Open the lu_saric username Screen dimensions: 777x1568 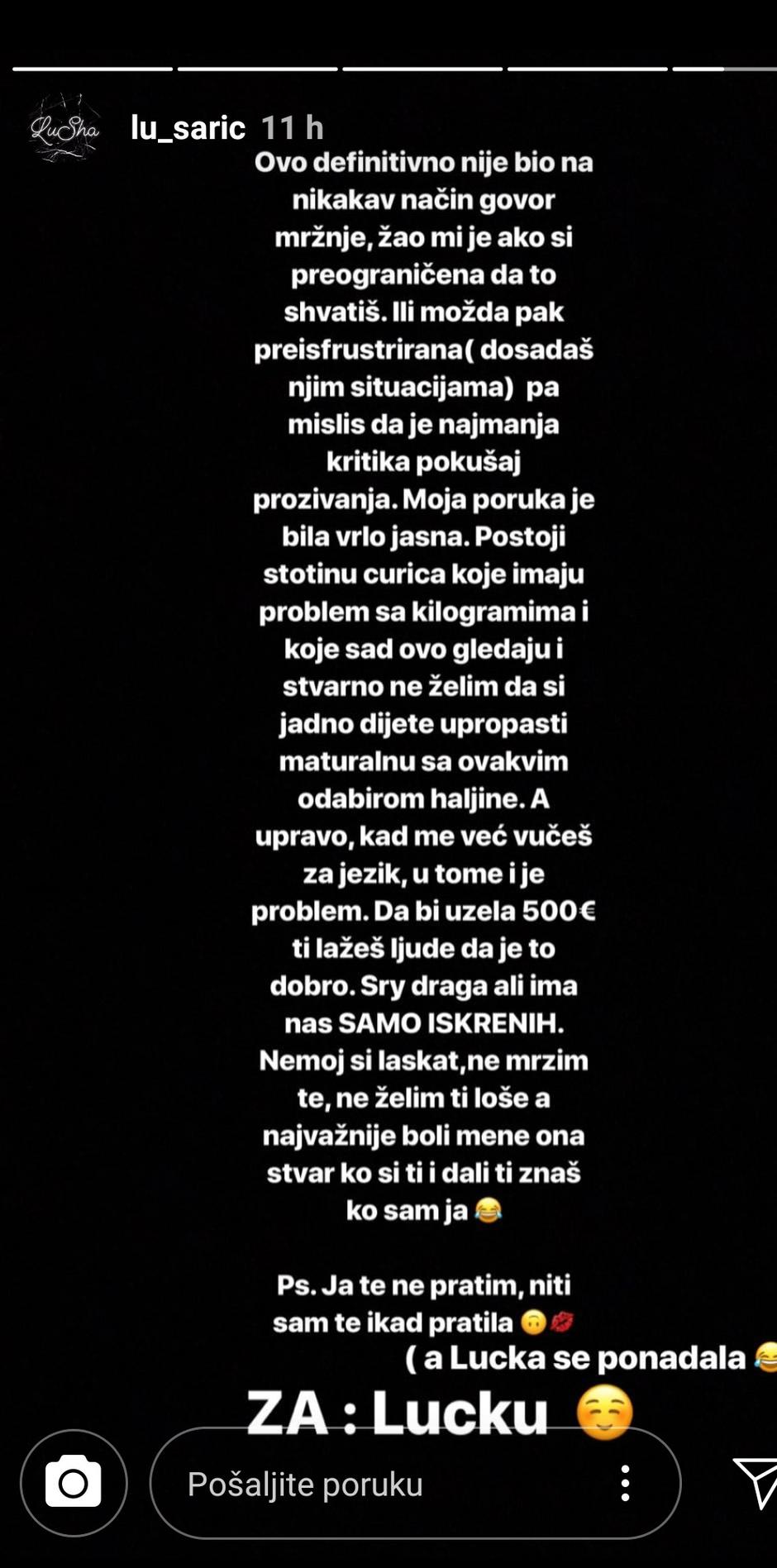(x=188, y=128)
